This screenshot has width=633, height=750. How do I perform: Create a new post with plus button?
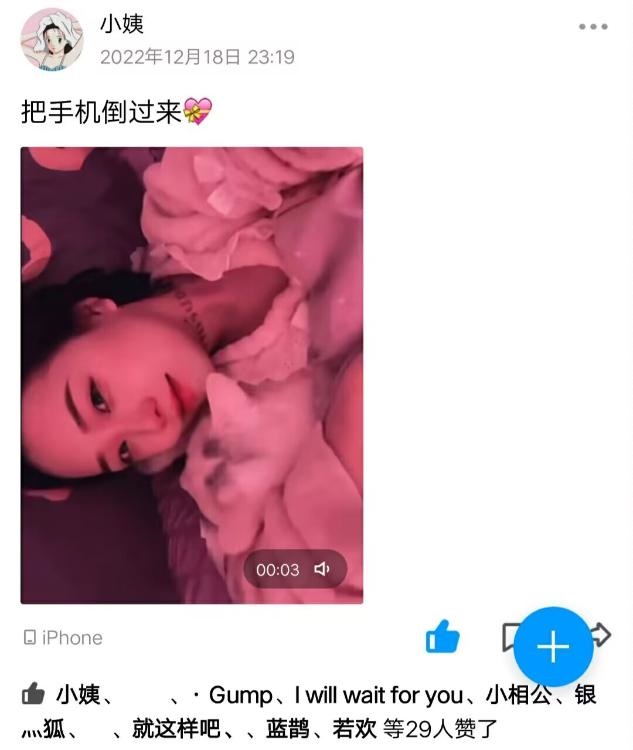(x=553, y=646)
